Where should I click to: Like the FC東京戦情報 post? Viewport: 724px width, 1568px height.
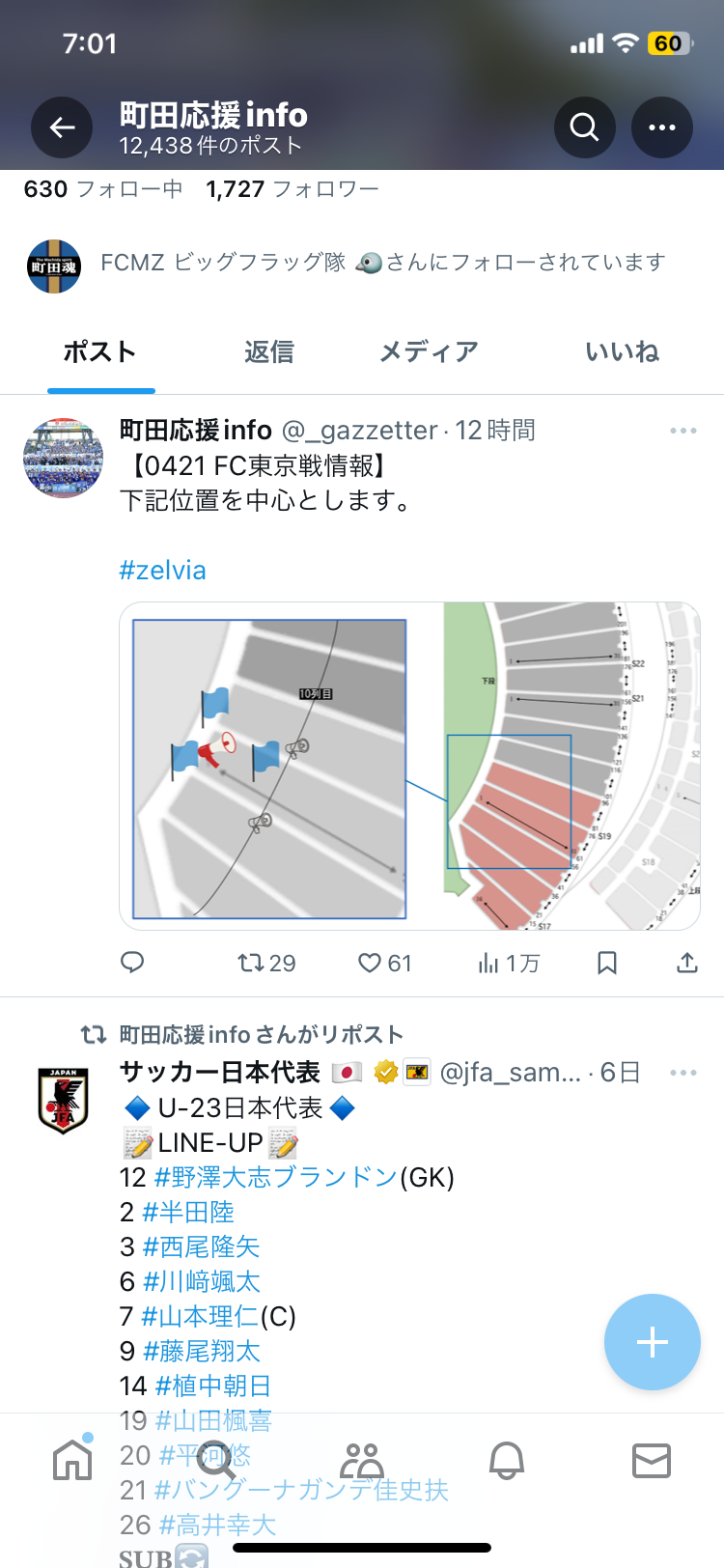point(384,963)
